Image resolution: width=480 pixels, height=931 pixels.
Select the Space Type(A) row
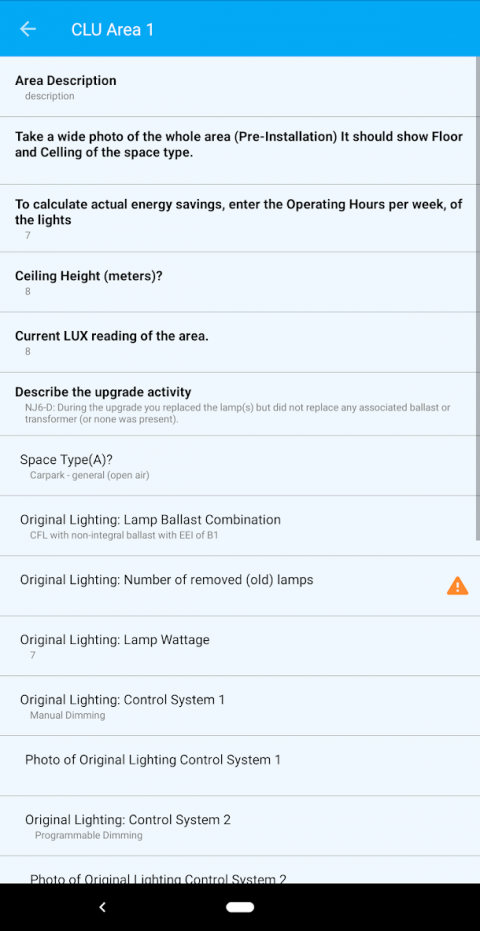pyautogui.click(x=238, y=466)
